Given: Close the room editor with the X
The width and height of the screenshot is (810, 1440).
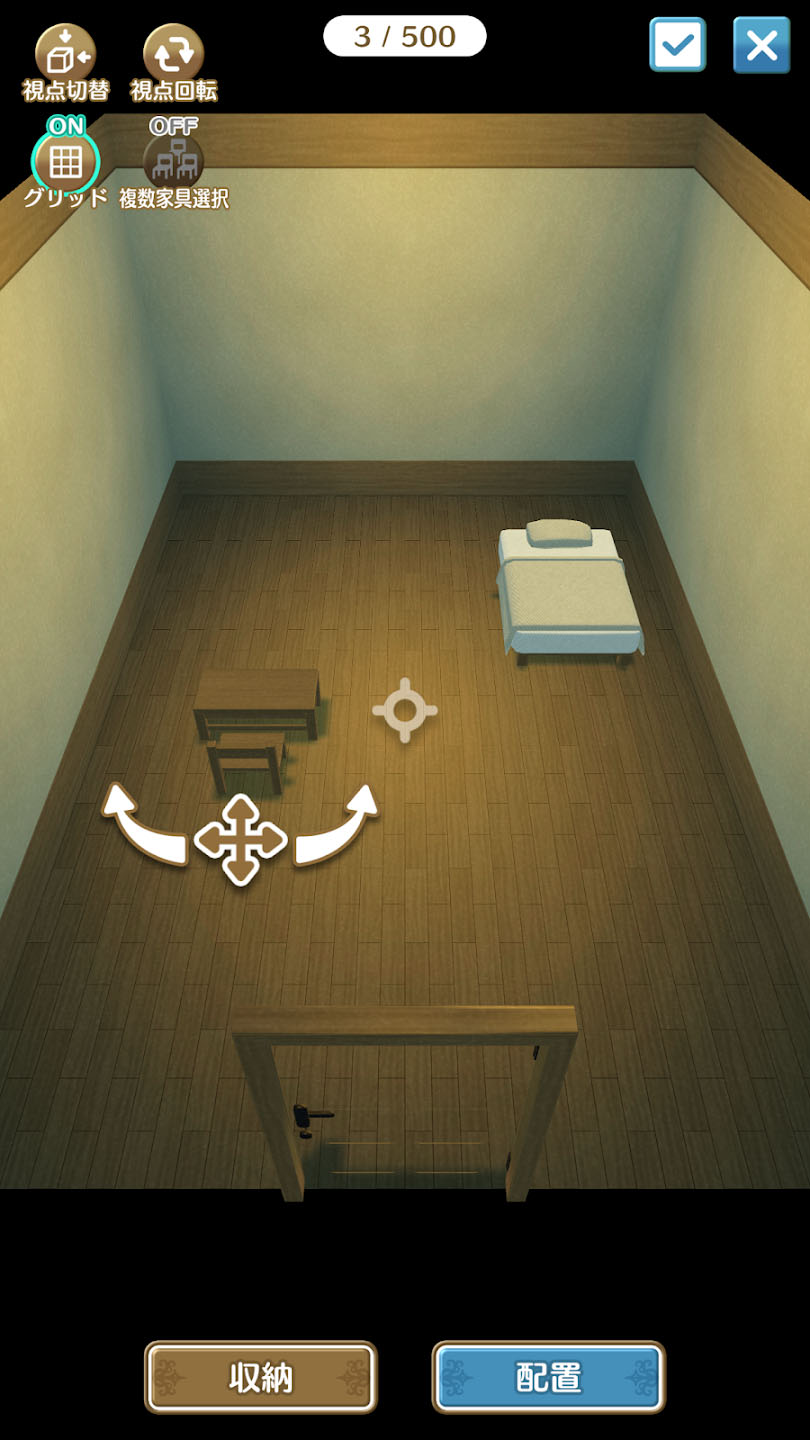Looking at the screenshot, I should pyautogui.click(x=761, y=45).
